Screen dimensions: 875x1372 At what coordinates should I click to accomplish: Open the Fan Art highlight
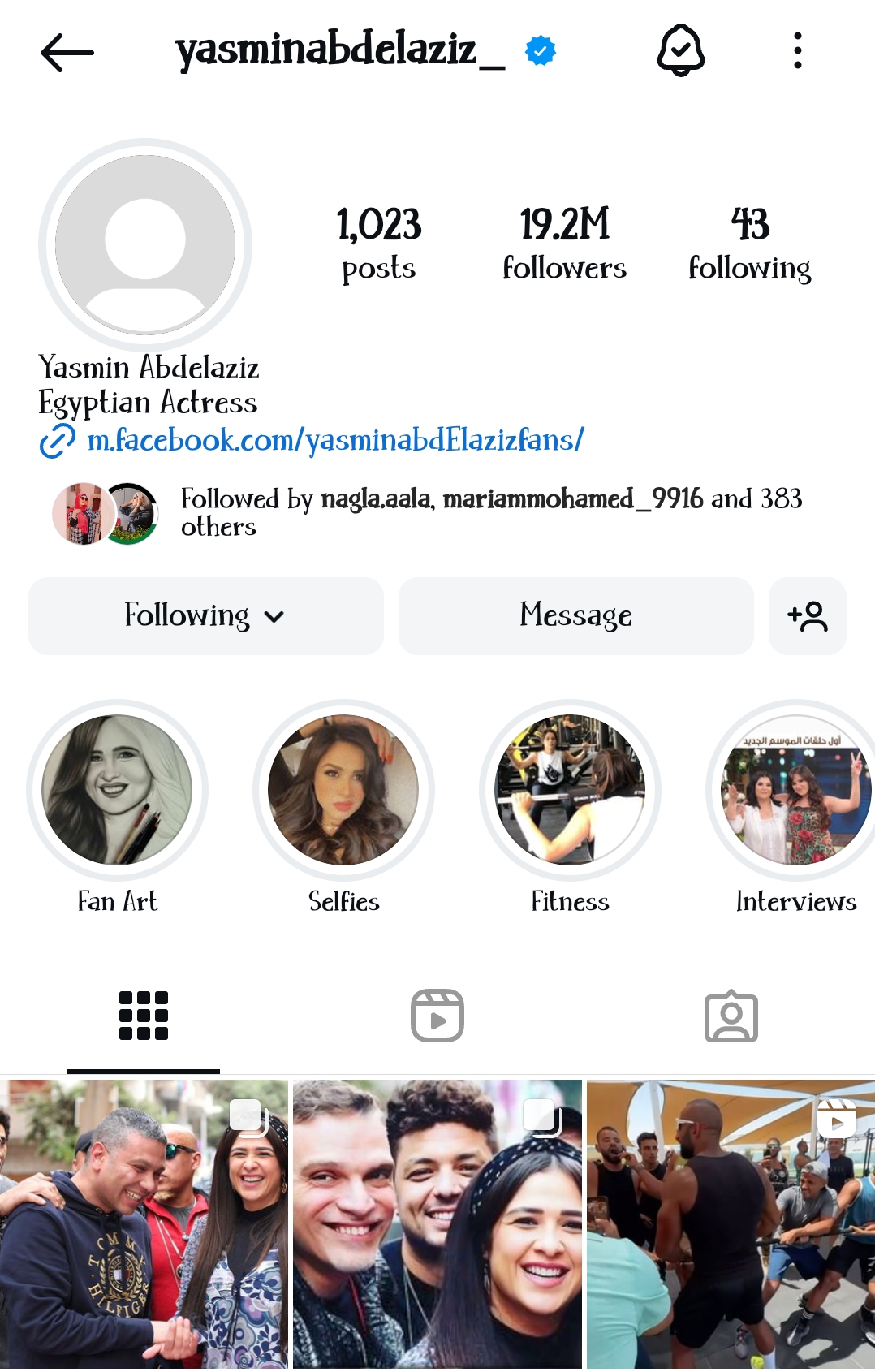click(117, 790)
